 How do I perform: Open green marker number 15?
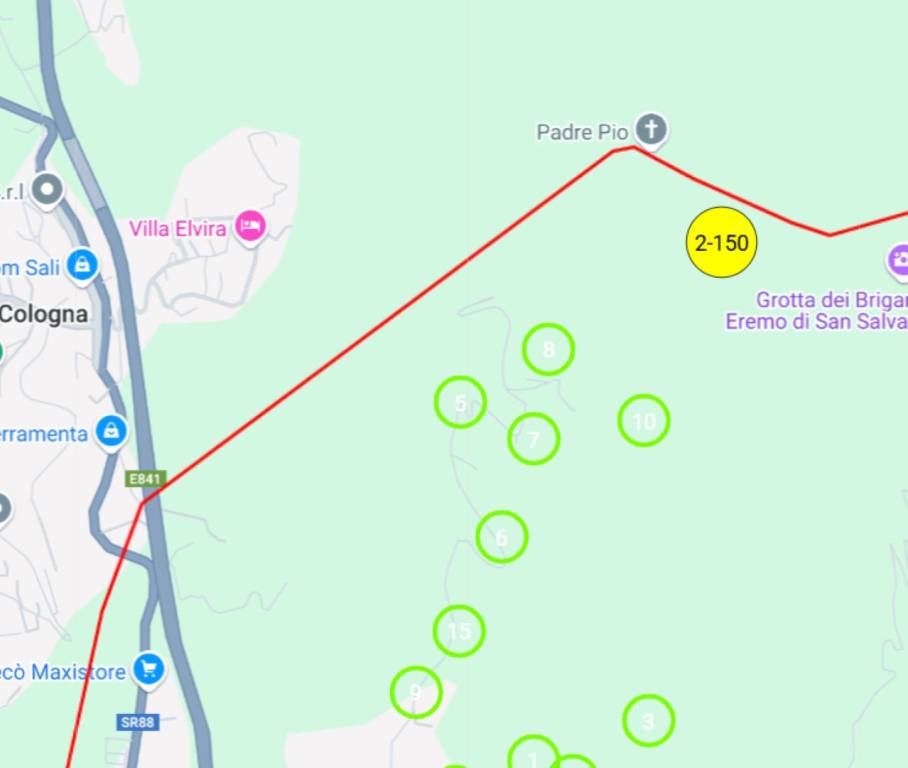(459, 631)
